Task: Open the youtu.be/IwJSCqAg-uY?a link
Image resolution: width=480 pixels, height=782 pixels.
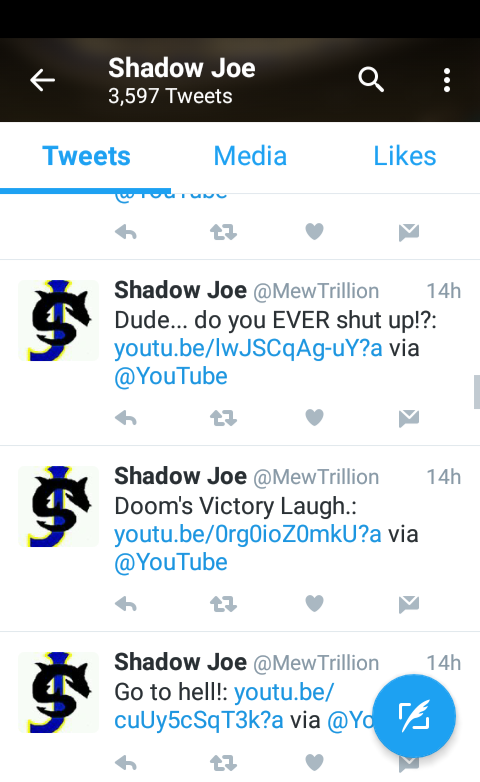Action: (248, 348)
